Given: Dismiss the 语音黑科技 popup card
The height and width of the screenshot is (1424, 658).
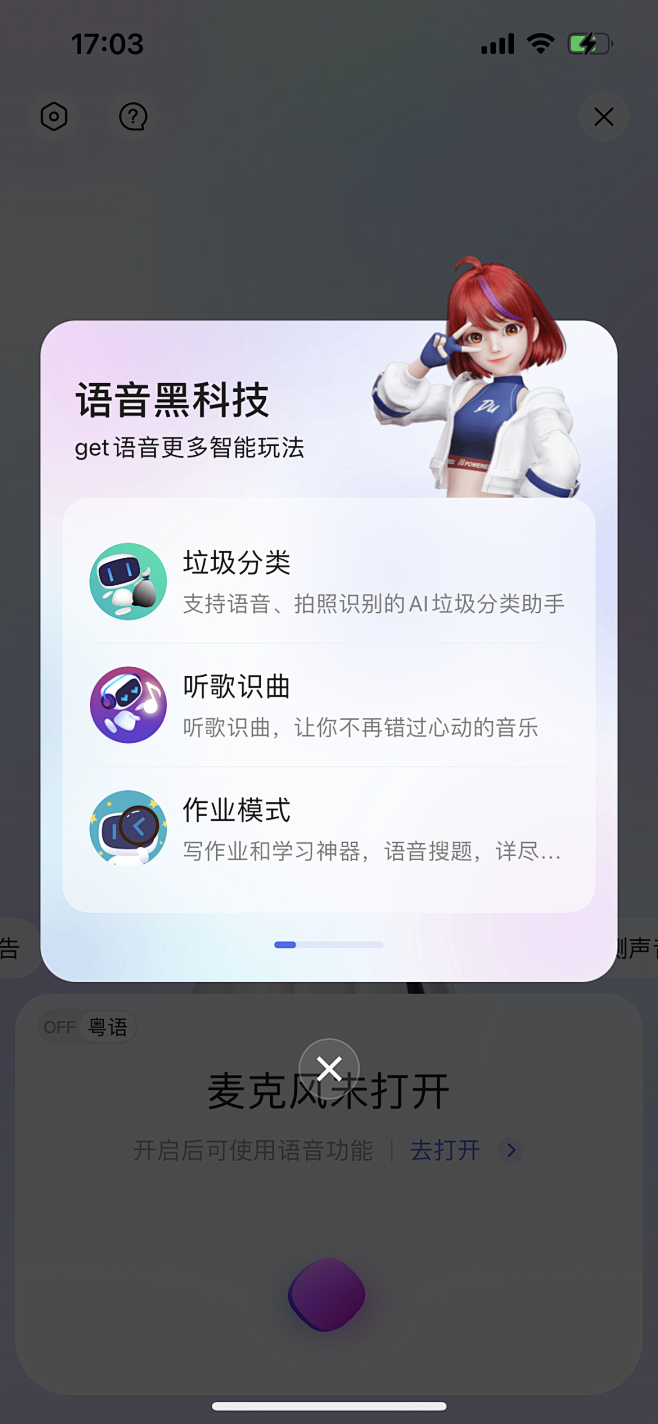Looking at the screenshot, I should pyautogui.click(x=328, y=1068).
